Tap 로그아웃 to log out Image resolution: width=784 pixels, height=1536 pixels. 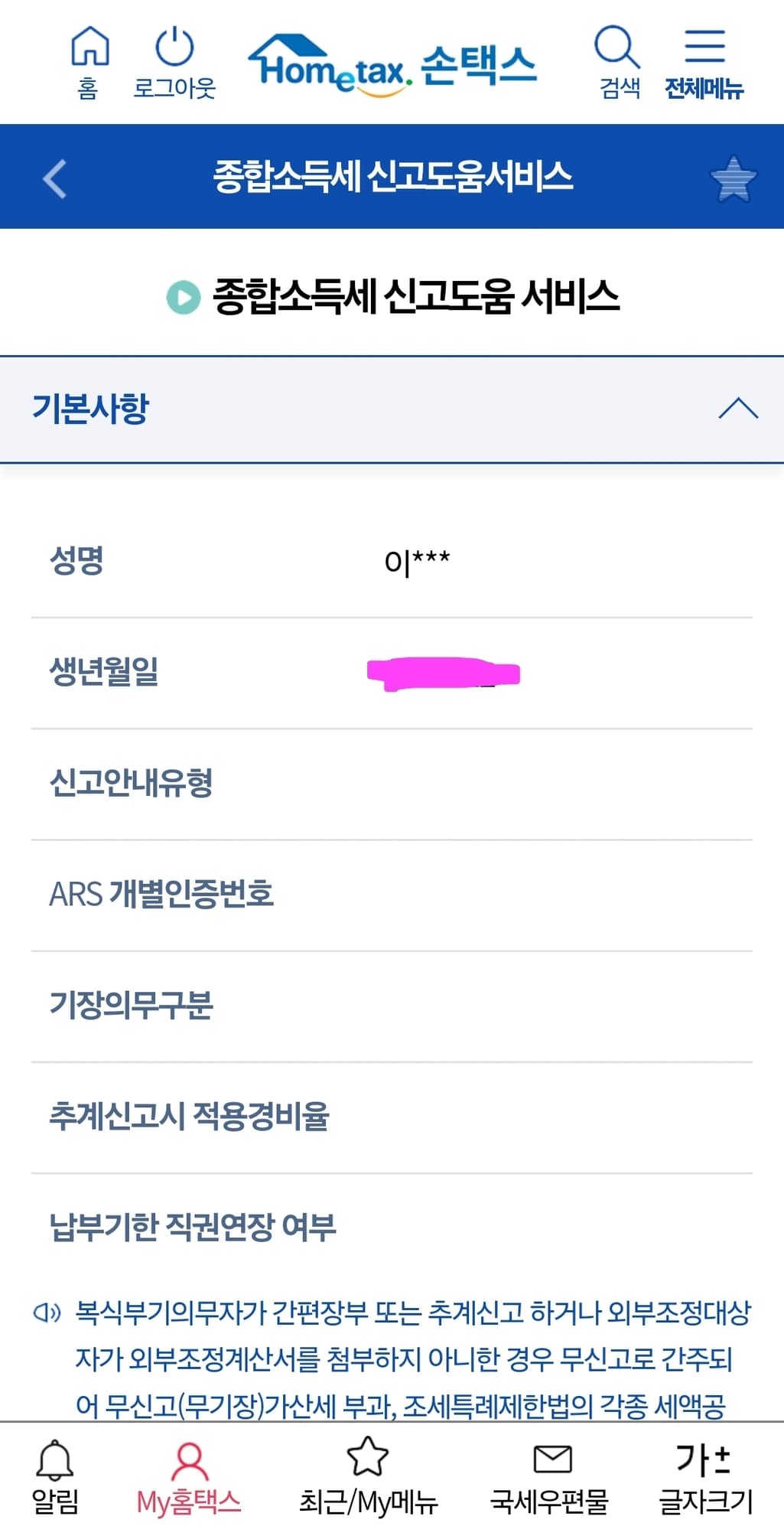pyautogui.click(x=174, y=62)
